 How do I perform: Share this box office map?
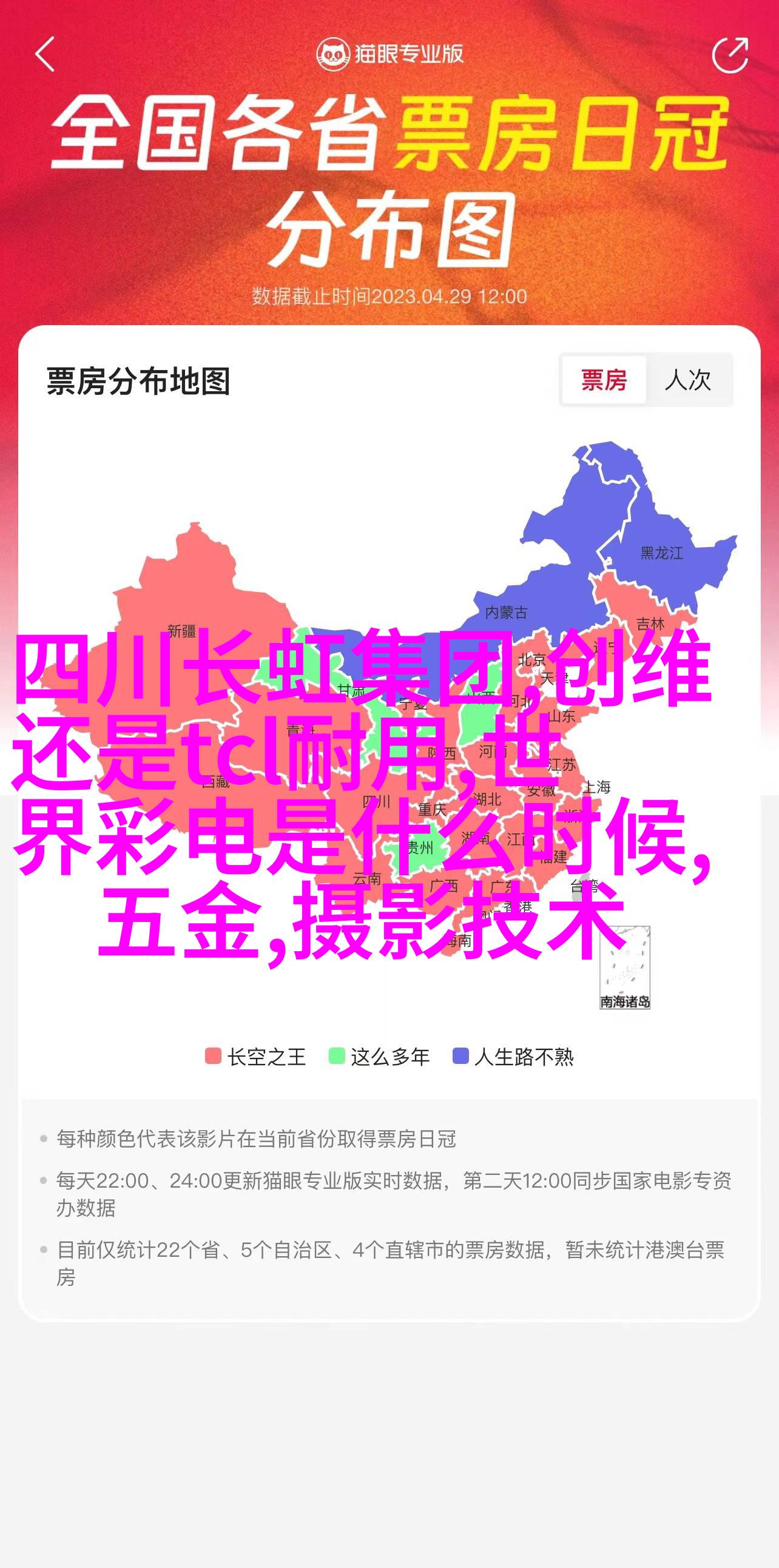pos(730,55)
